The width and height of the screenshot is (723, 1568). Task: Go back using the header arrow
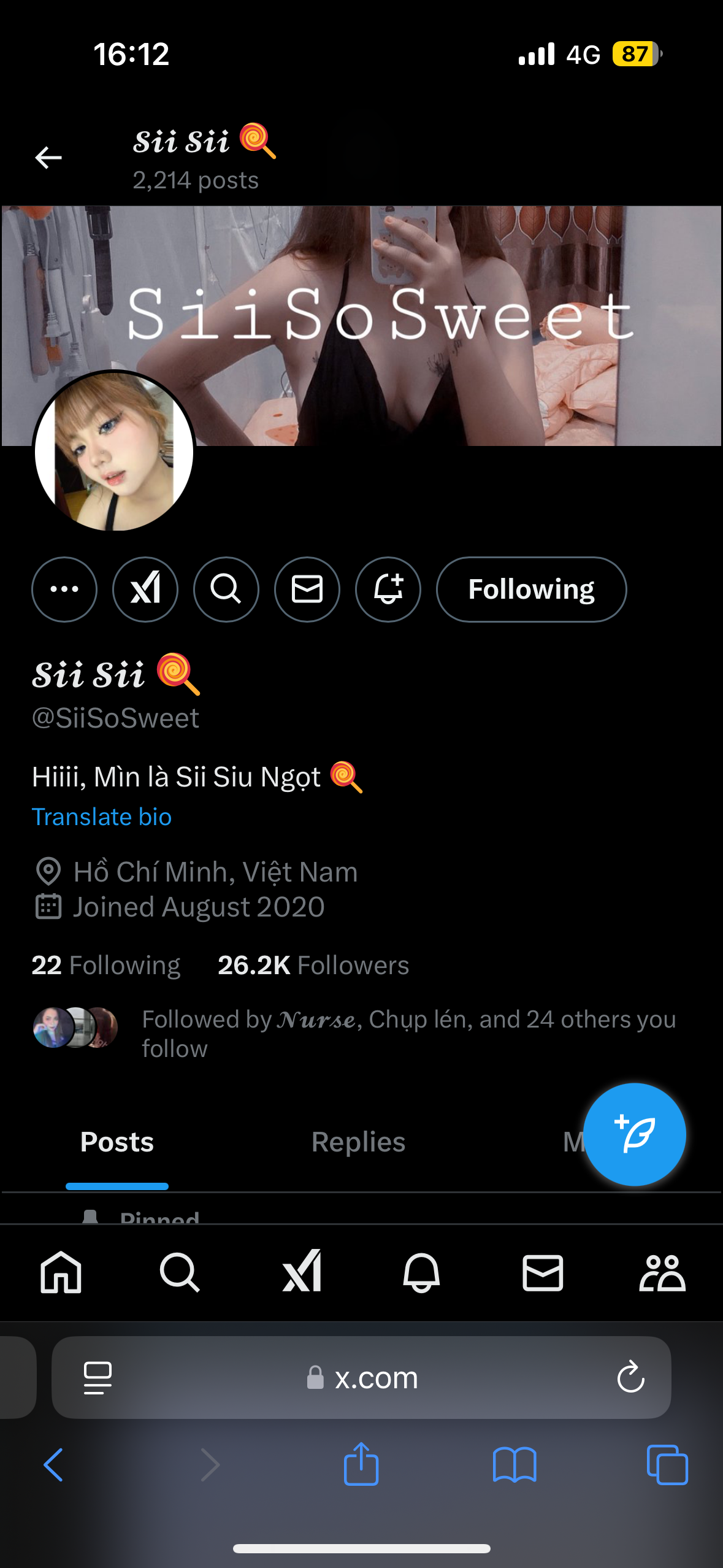[48, 158]
